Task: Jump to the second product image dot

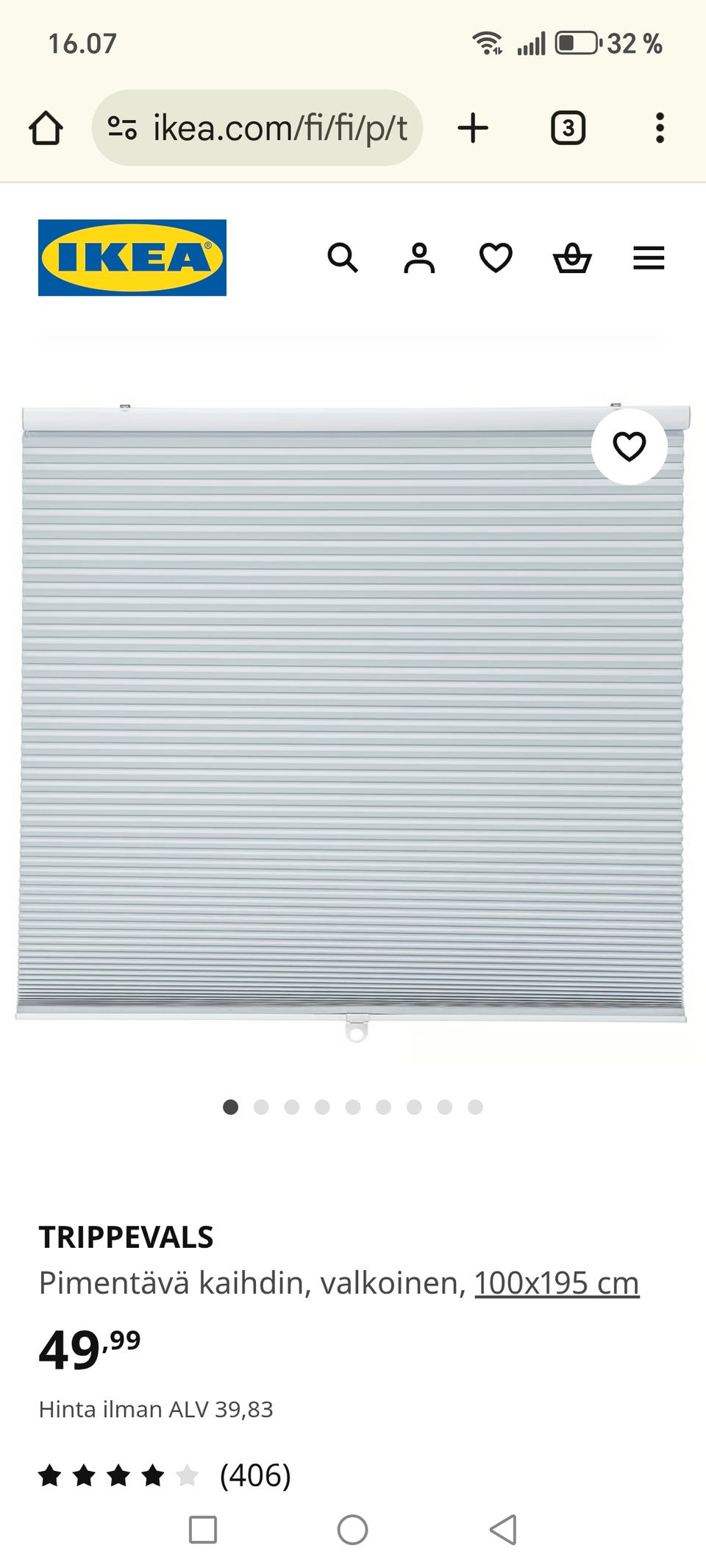Action: pyautogui.click(x=261, y=1107)
